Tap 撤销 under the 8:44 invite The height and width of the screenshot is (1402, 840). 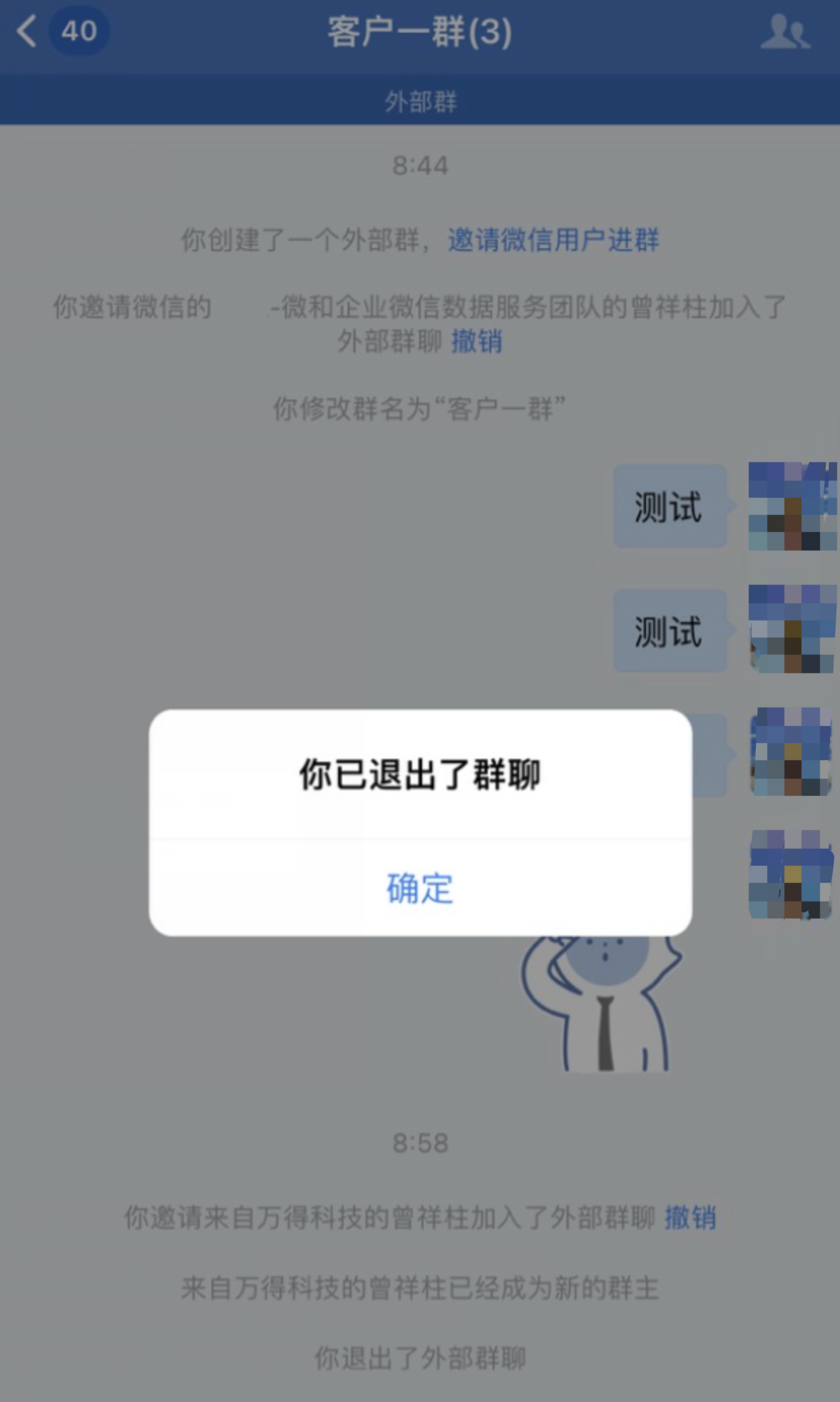pyautogui.click(x=476, y=342)
